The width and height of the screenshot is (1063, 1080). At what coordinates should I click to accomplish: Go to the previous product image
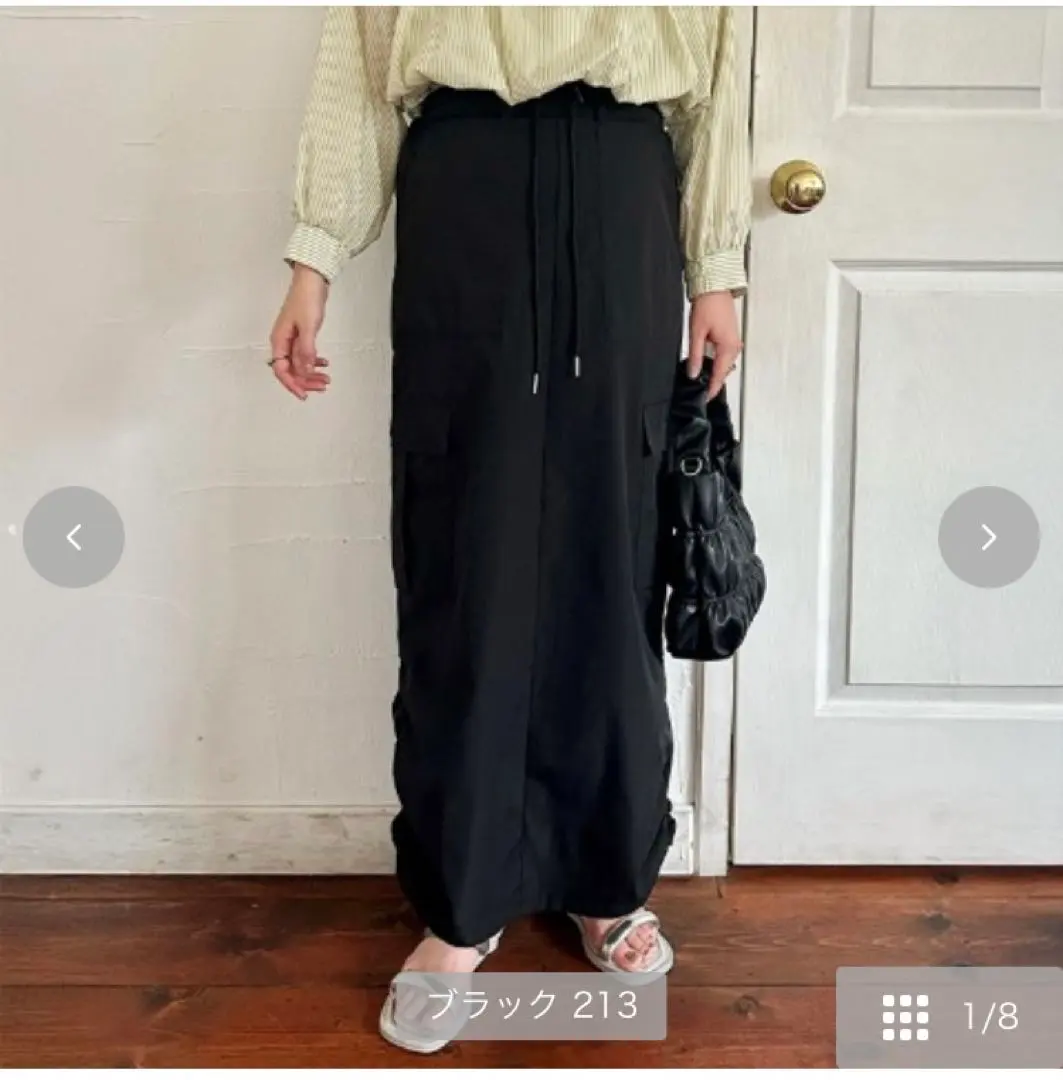pos(73,537)
